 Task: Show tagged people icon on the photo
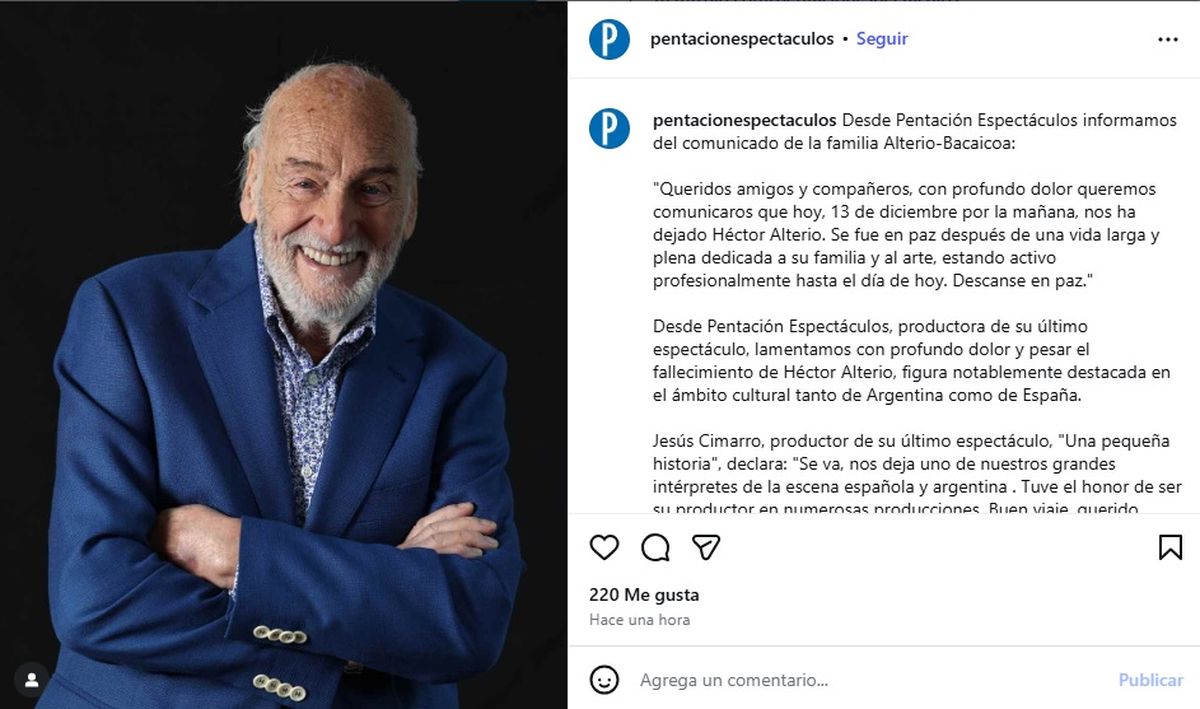pyautogui.click(x=31, y=679)
